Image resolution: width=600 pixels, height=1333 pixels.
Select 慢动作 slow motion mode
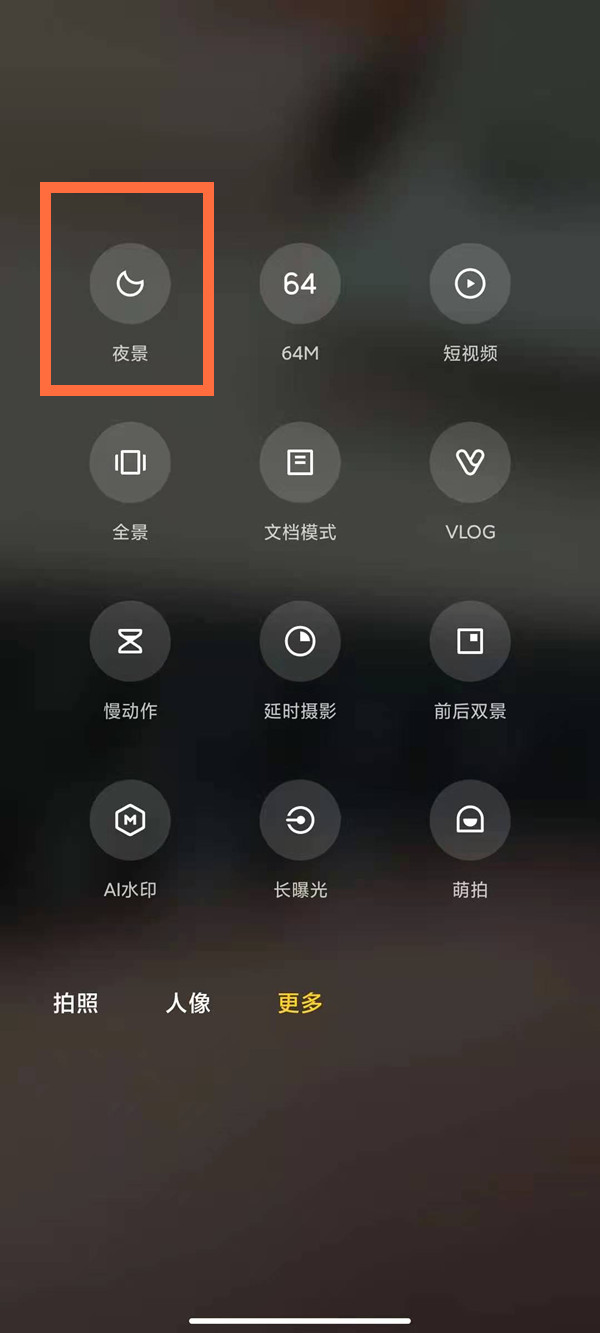(x=130, y=642)
